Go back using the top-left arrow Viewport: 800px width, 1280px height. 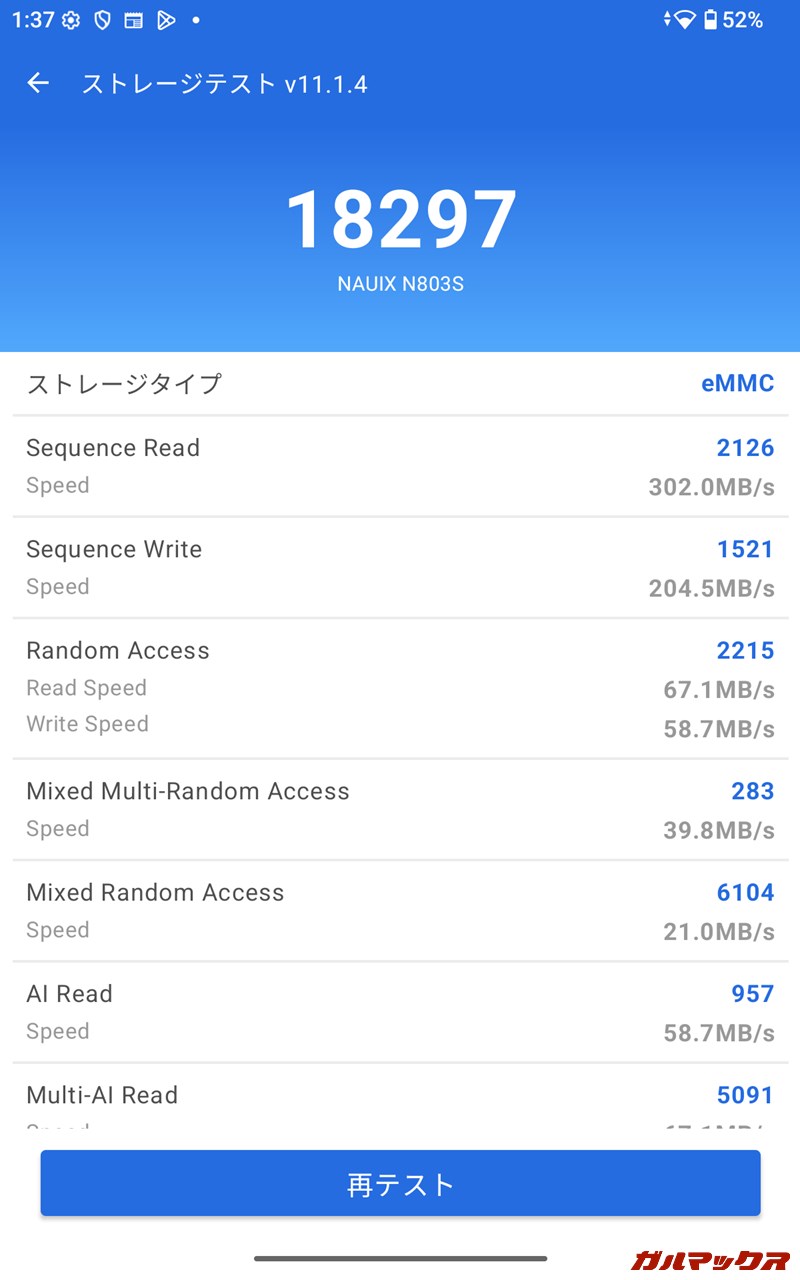pyautogui.click(x=38, y=83)
